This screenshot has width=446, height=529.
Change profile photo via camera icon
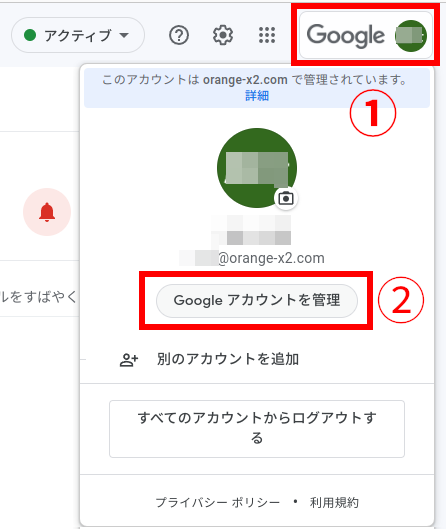pos(286,198)
